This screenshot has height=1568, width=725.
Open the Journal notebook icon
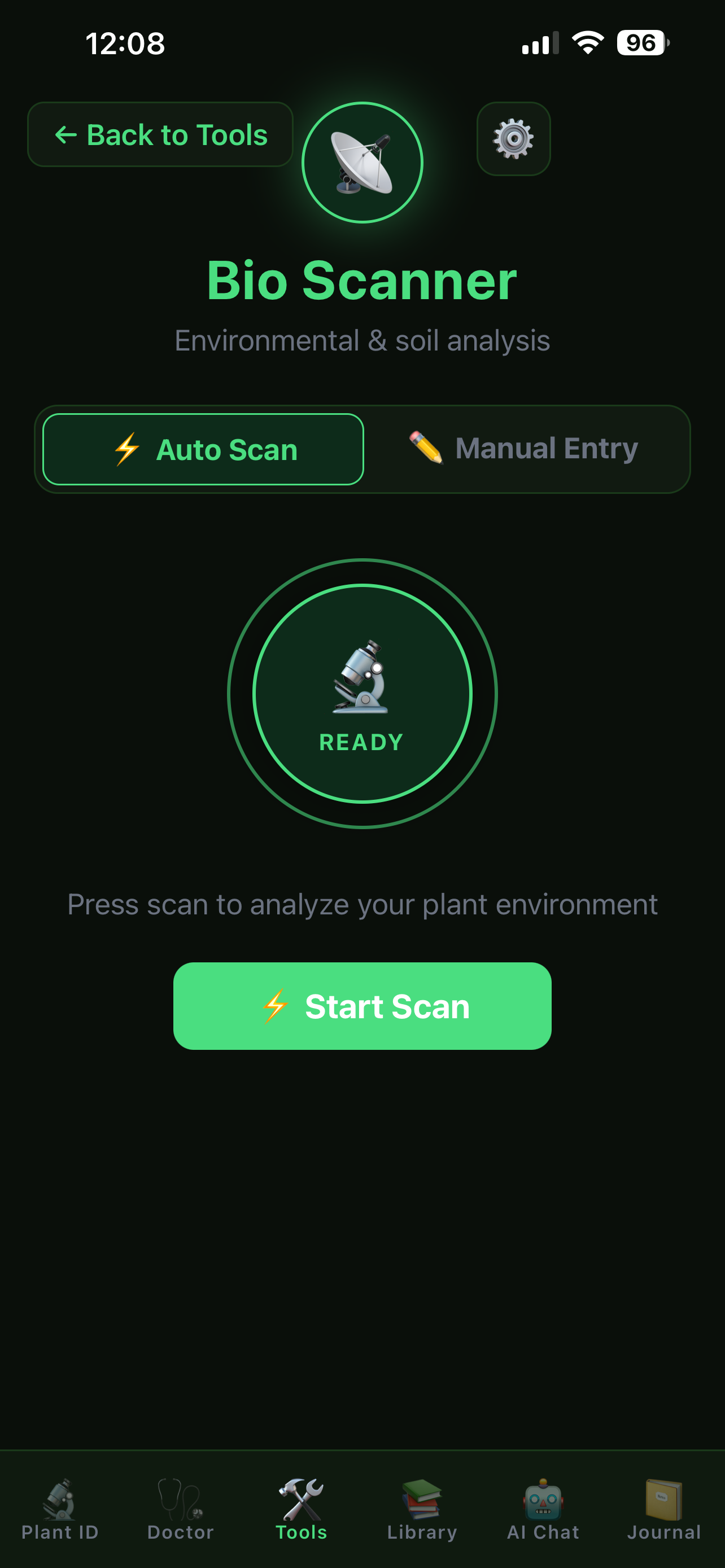[663, 1500]
